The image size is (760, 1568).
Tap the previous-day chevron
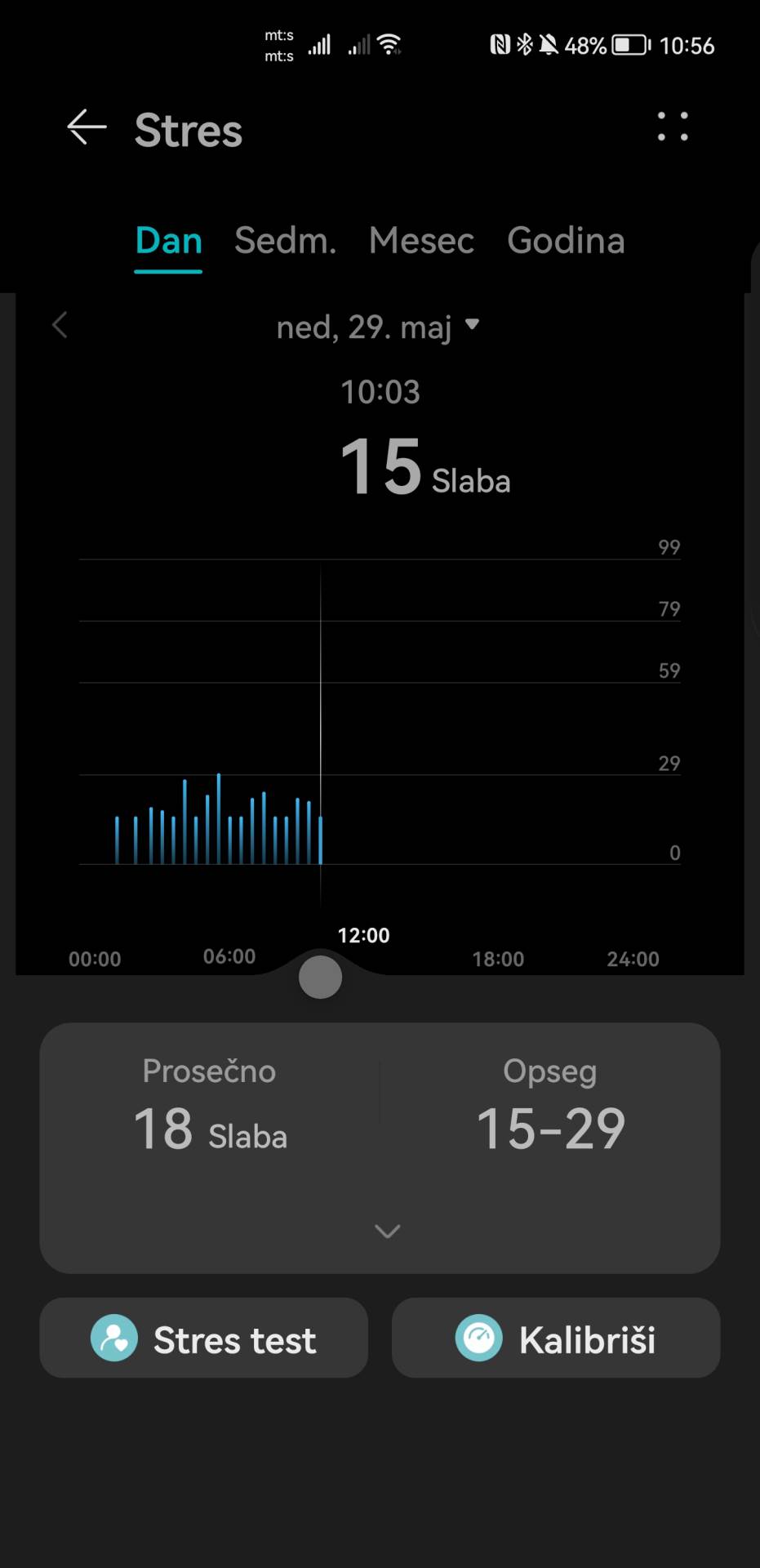click(59, 325)
